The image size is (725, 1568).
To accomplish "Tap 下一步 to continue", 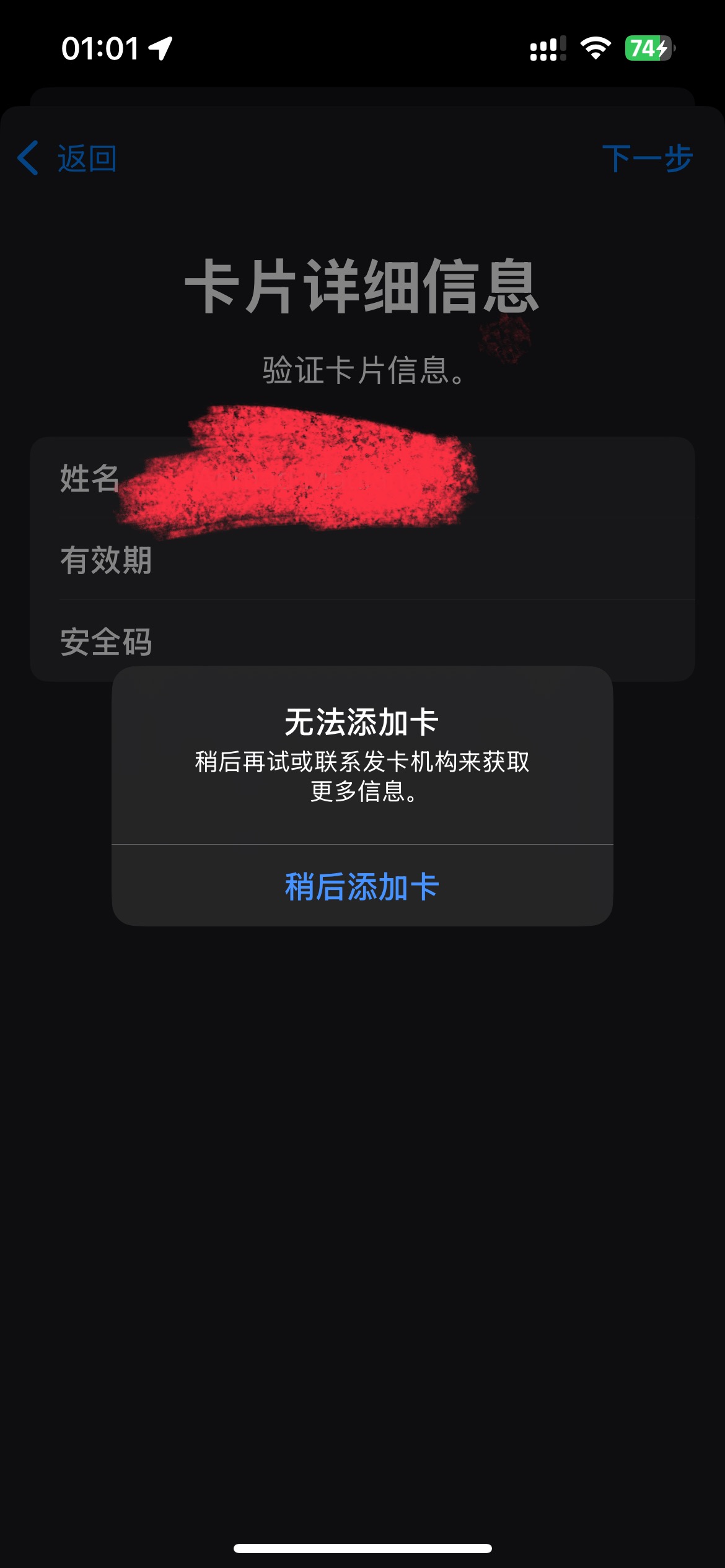I will pos(646,159).
